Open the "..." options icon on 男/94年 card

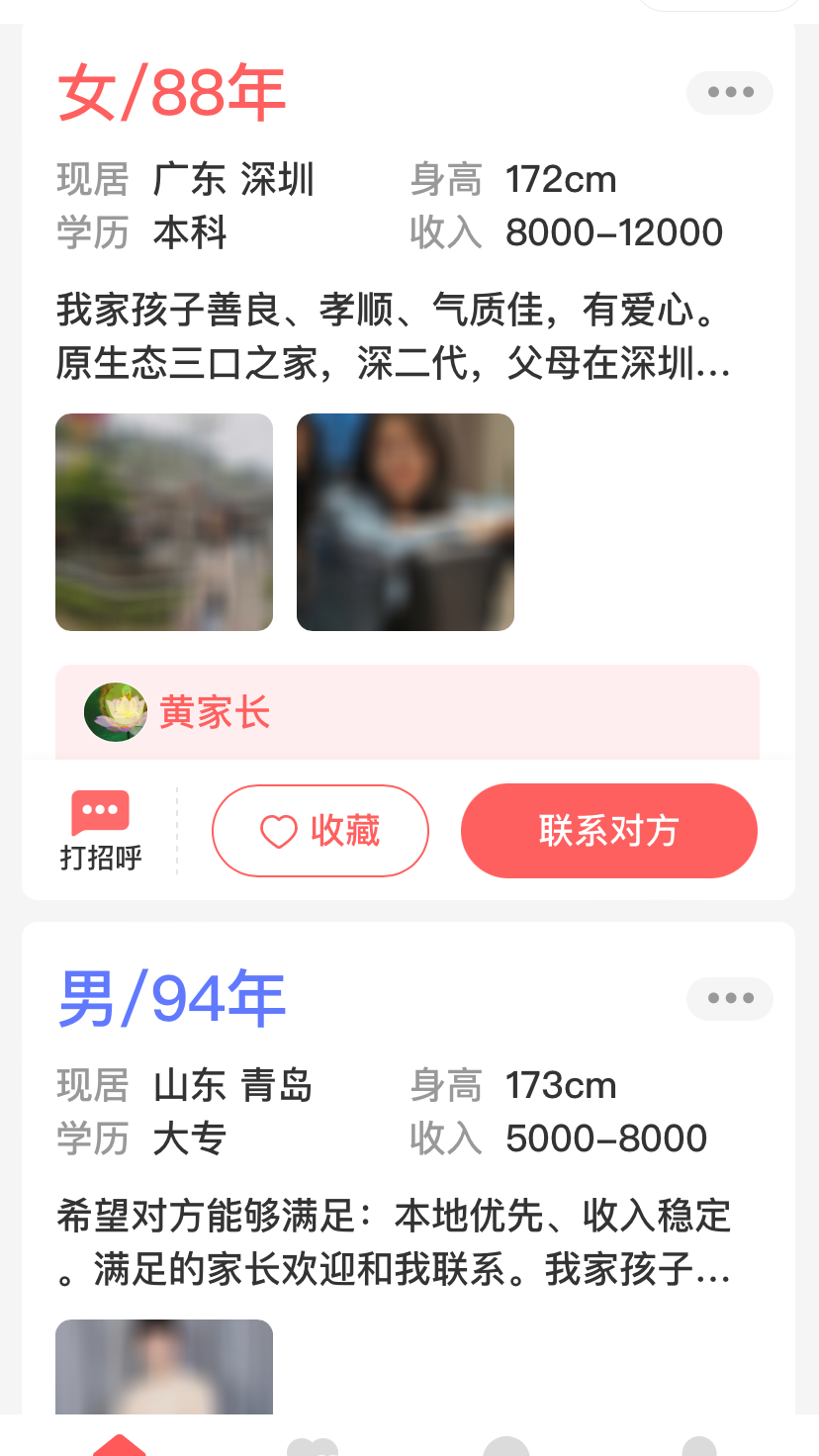[x=729, y=998]
